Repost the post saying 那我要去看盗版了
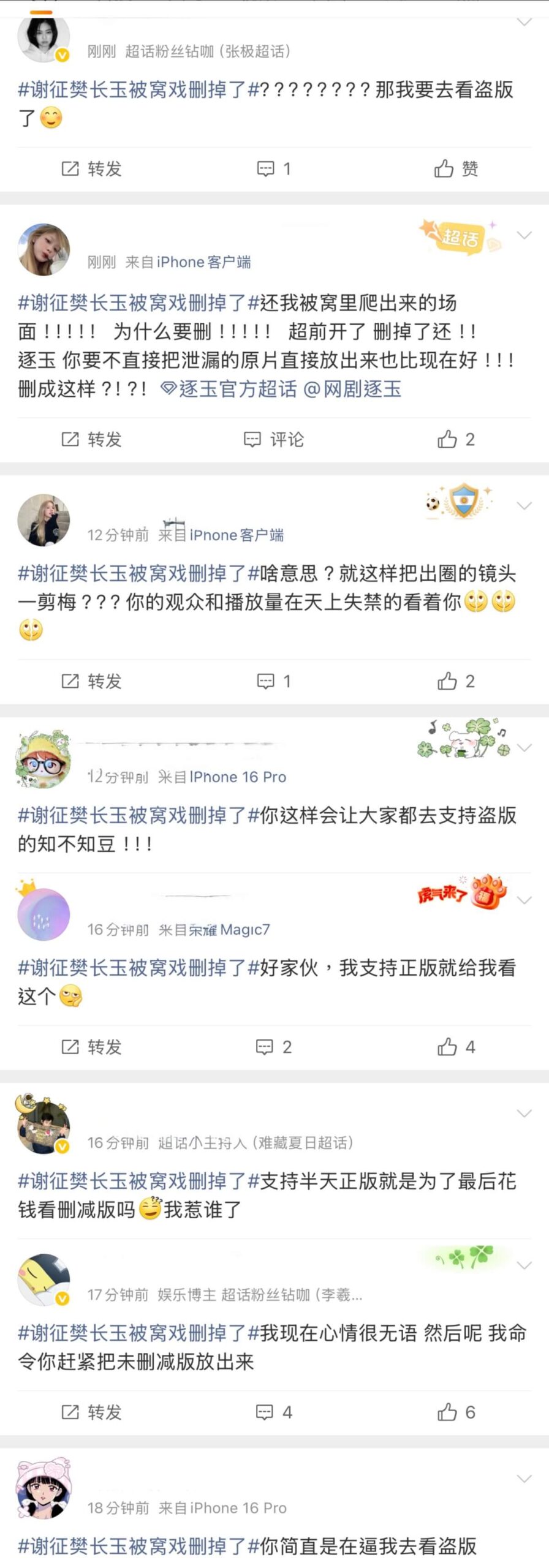 pos(92,168)
